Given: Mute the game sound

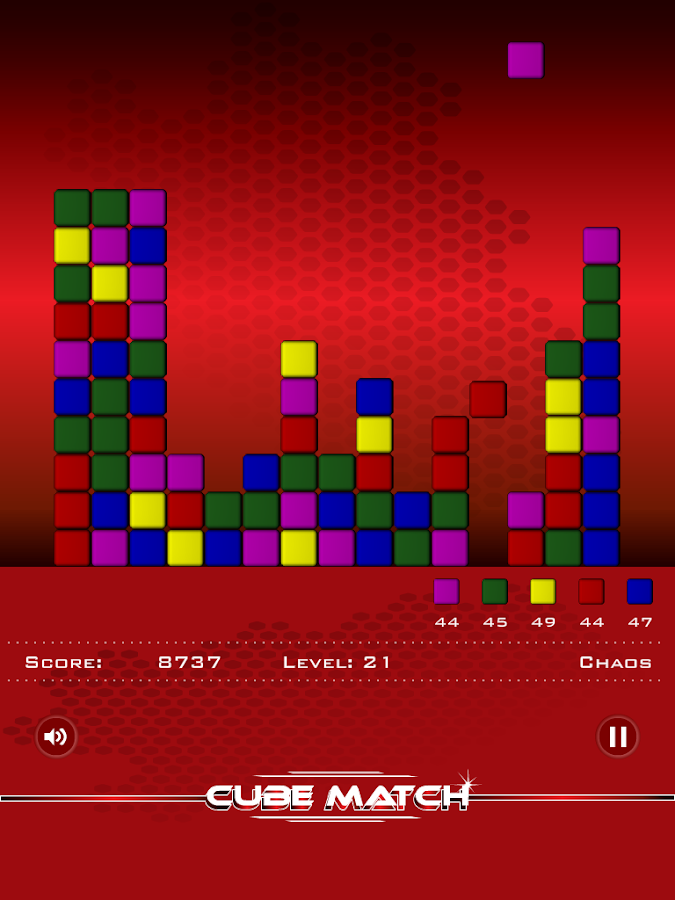Looking at the screenshot, I should (56, 737).
